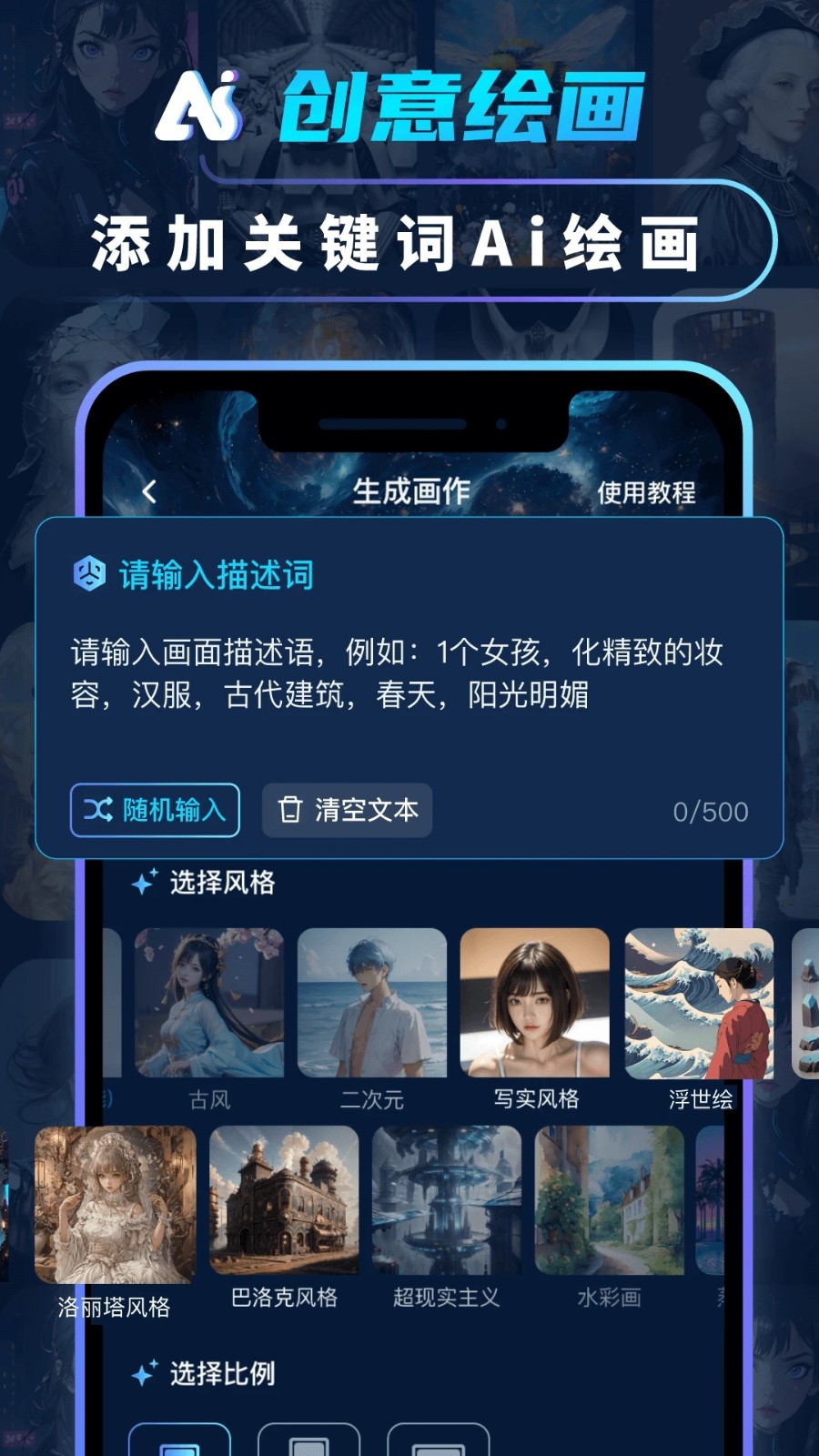819x1456 pixels.
Task: Click the 随机输入 random input button
Action: click(x=155, y=811)
